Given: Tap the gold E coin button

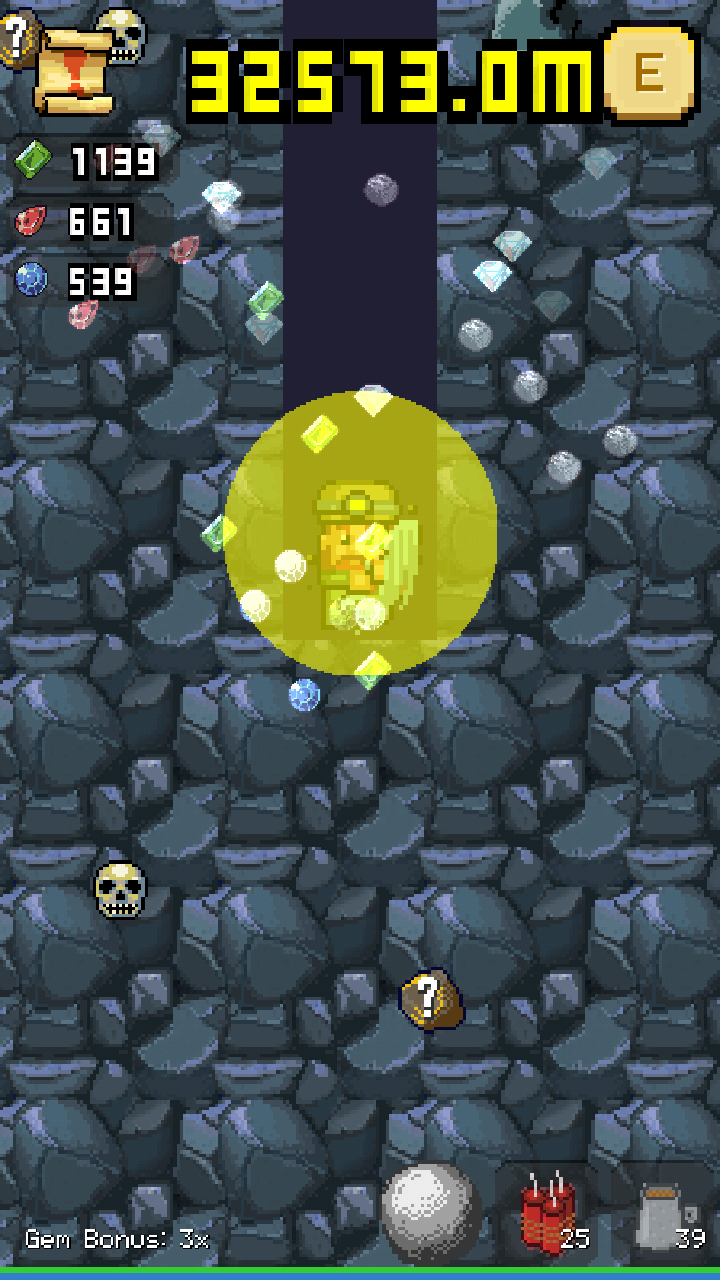Looking at the screenshot, I should pos(650,75).
